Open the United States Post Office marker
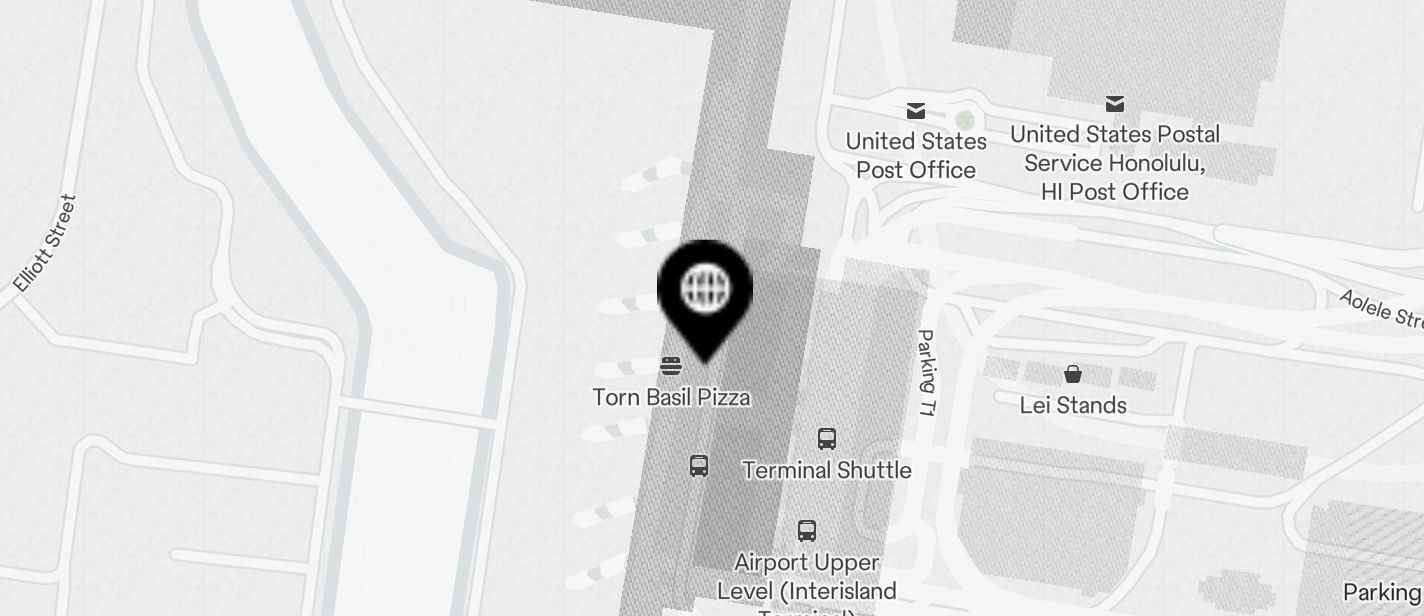 [x=916, y=110]
